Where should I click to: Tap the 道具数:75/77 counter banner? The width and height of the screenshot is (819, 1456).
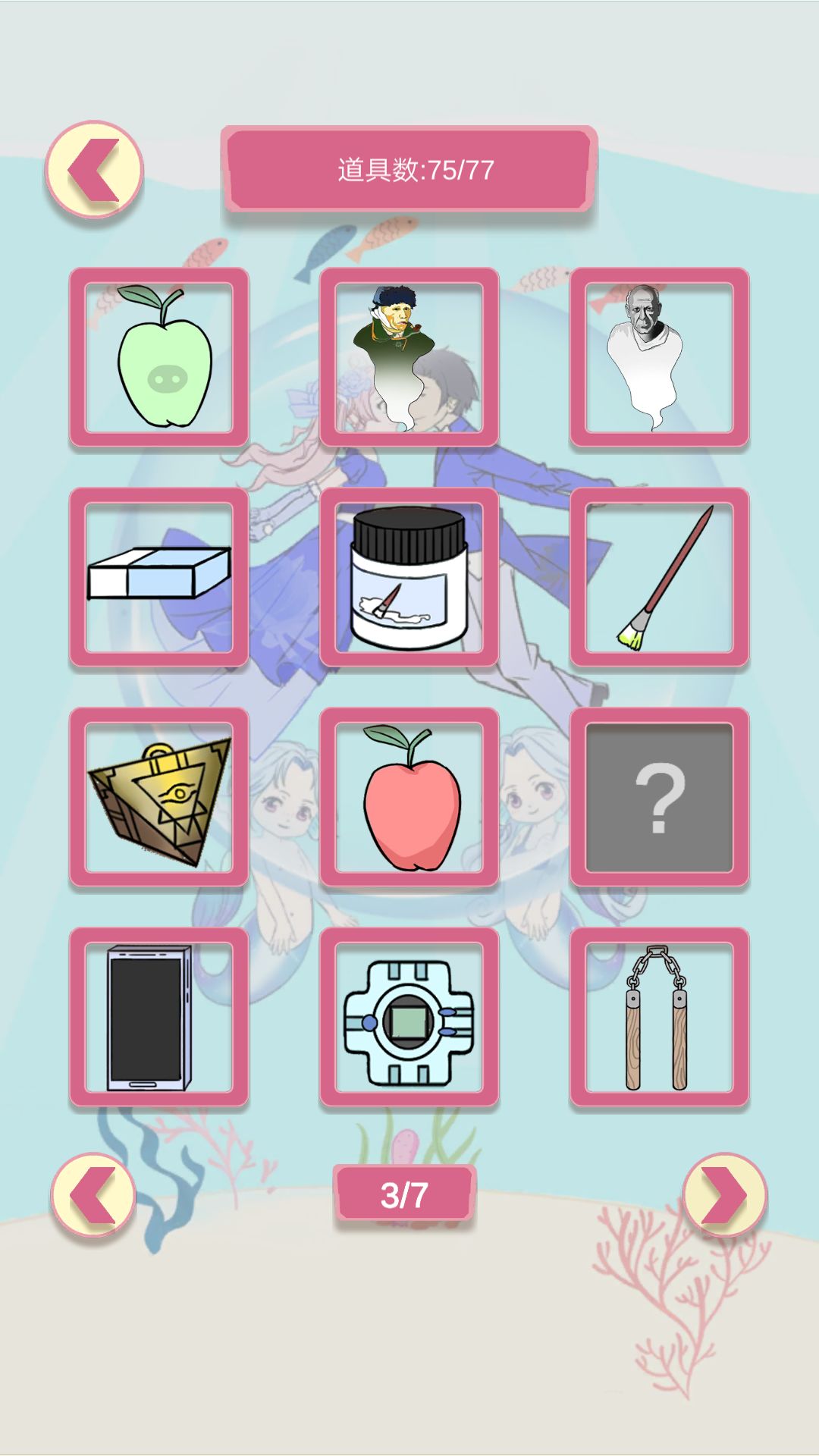point(409,168)
